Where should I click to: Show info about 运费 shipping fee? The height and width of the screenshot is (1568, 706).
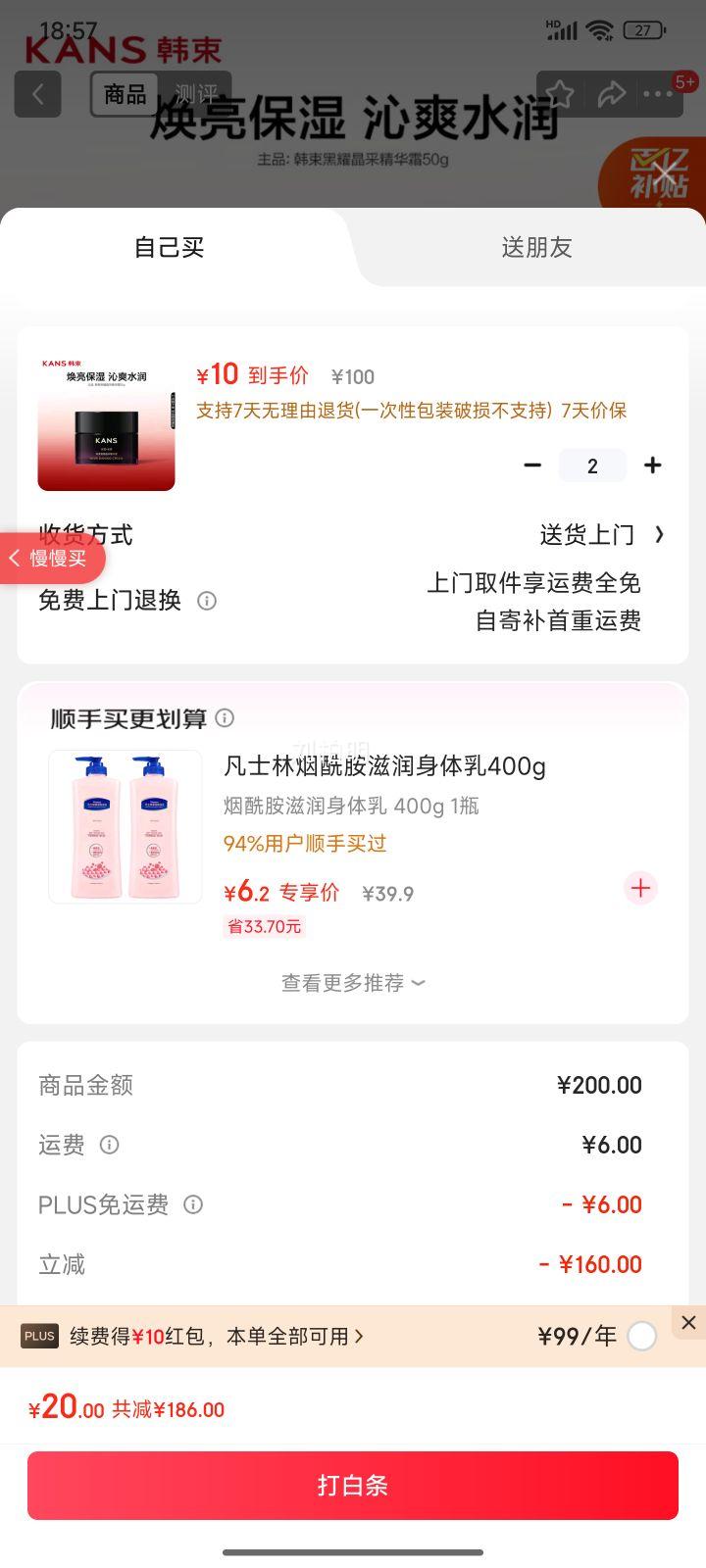click(110, 1145)
